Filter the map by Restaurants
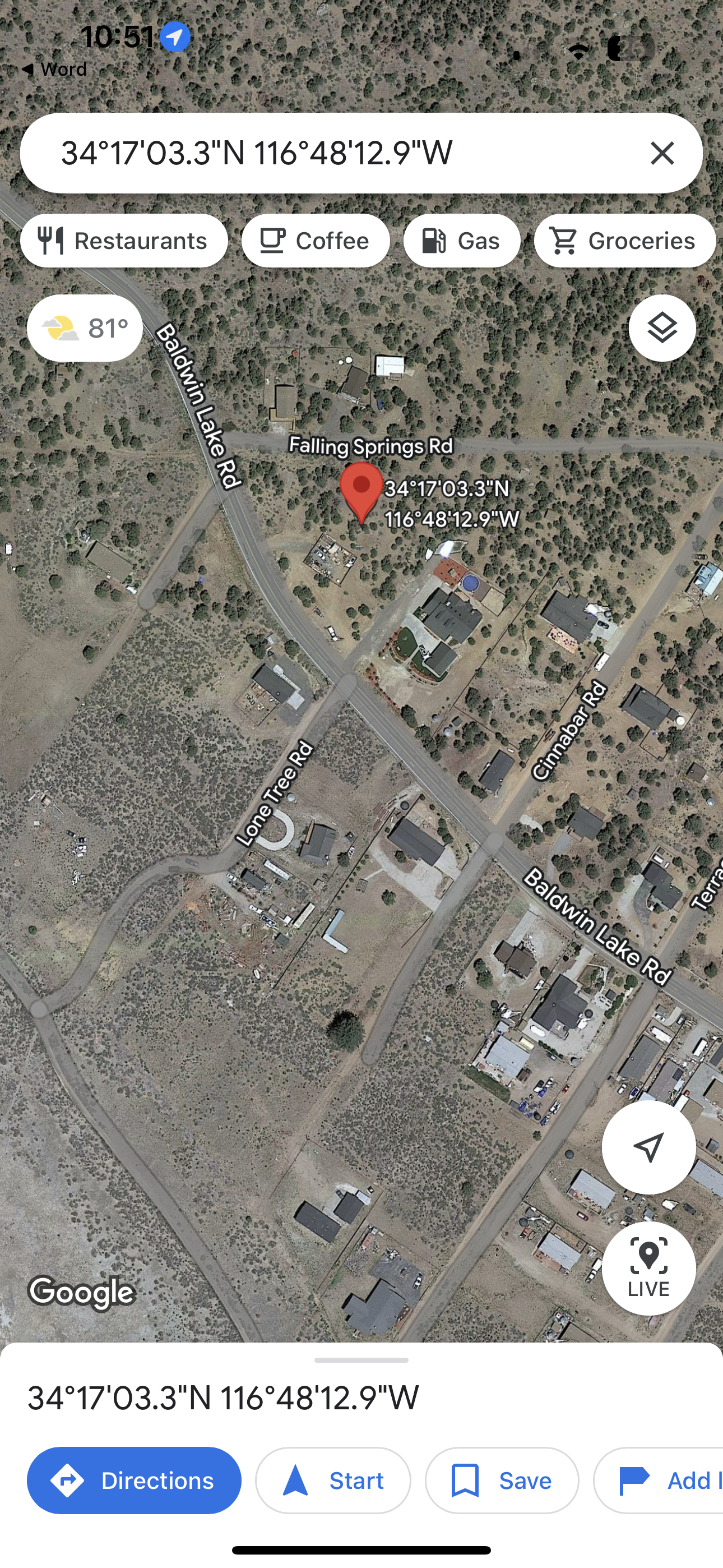 (x=124, y=241)
